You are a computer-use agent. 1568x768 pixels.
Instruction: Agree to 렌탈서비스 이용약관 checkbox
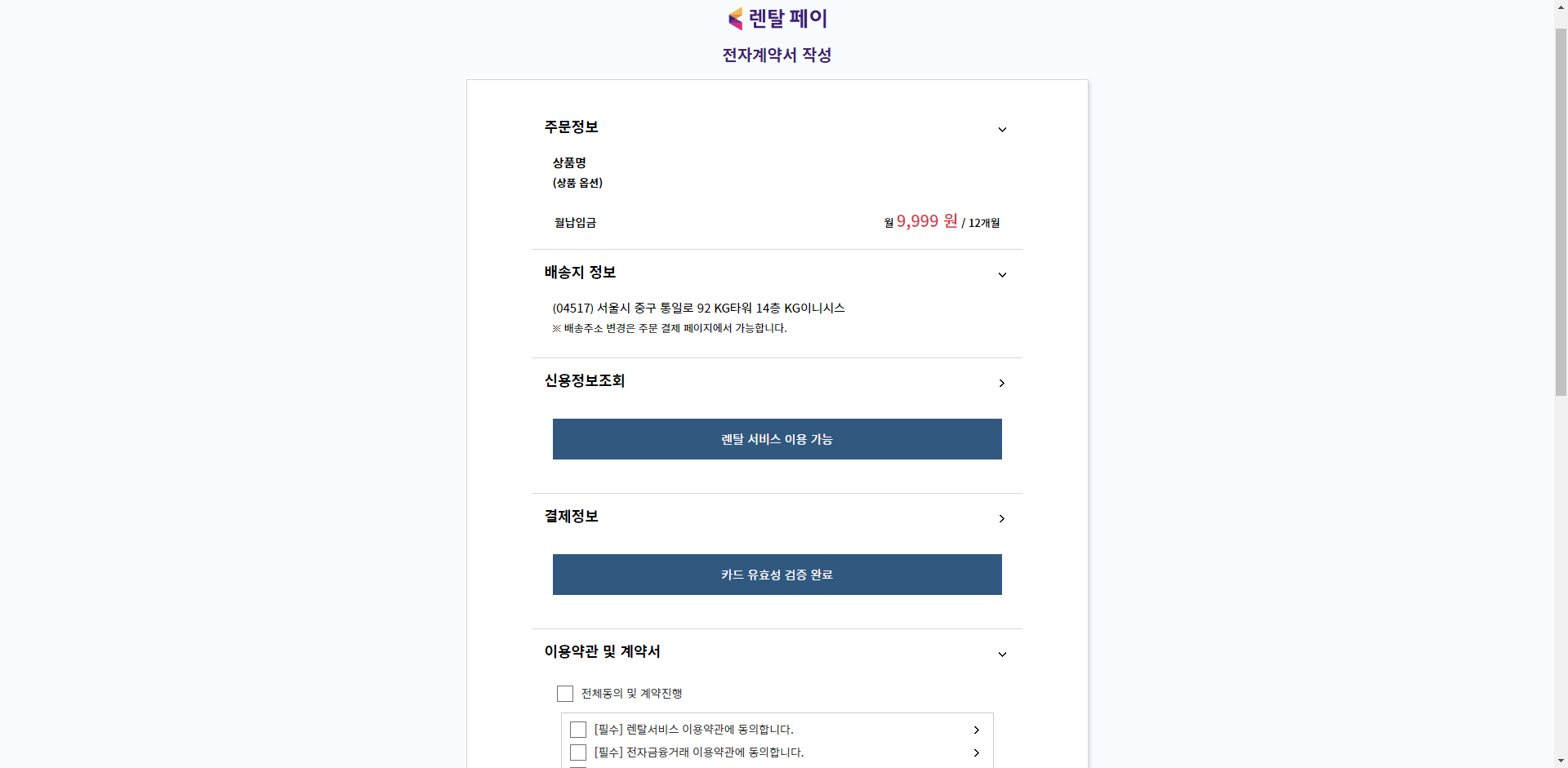point(578,730)
